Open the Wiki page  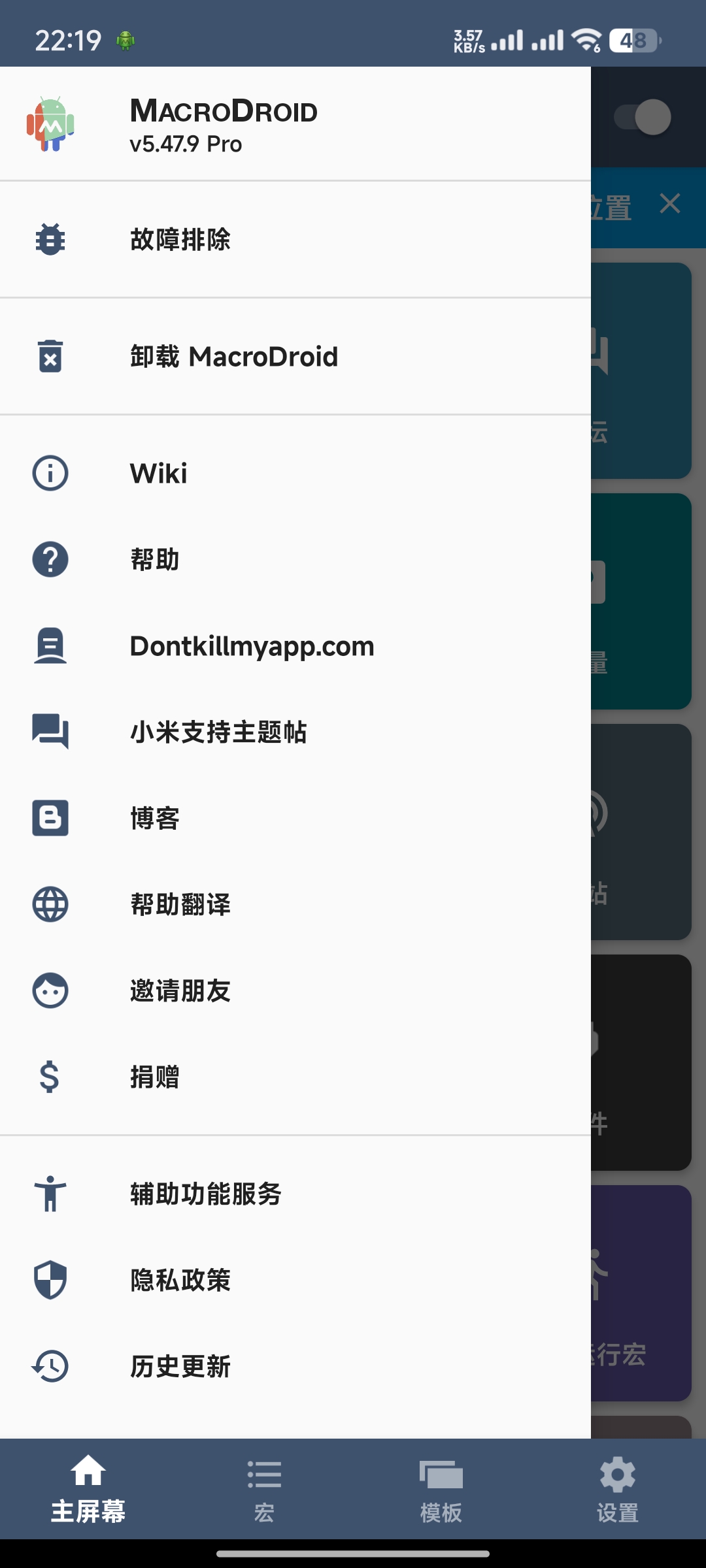point(159,474)
